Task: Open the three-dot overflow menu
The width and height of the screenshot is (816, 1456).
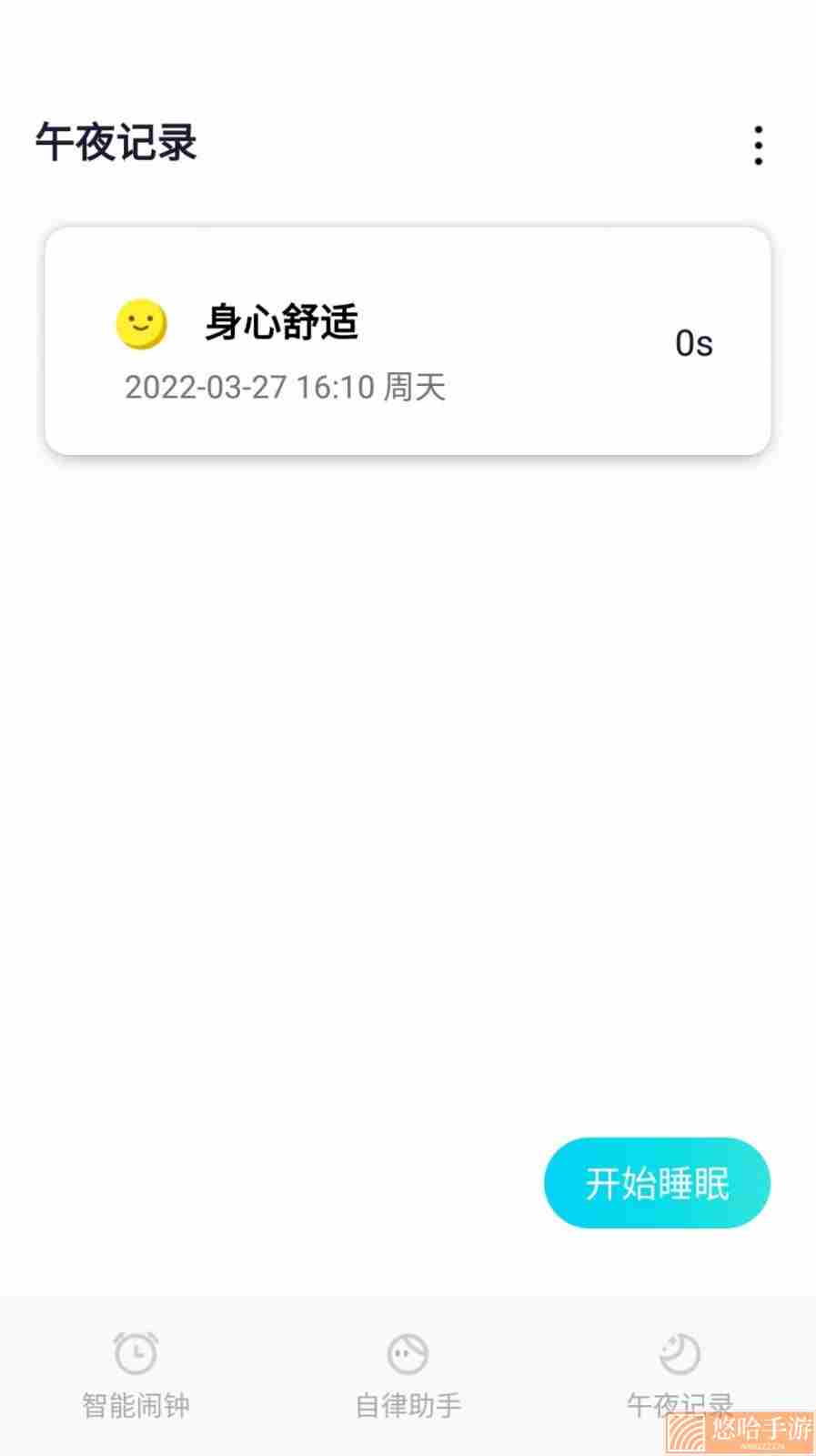Action: 758,146
